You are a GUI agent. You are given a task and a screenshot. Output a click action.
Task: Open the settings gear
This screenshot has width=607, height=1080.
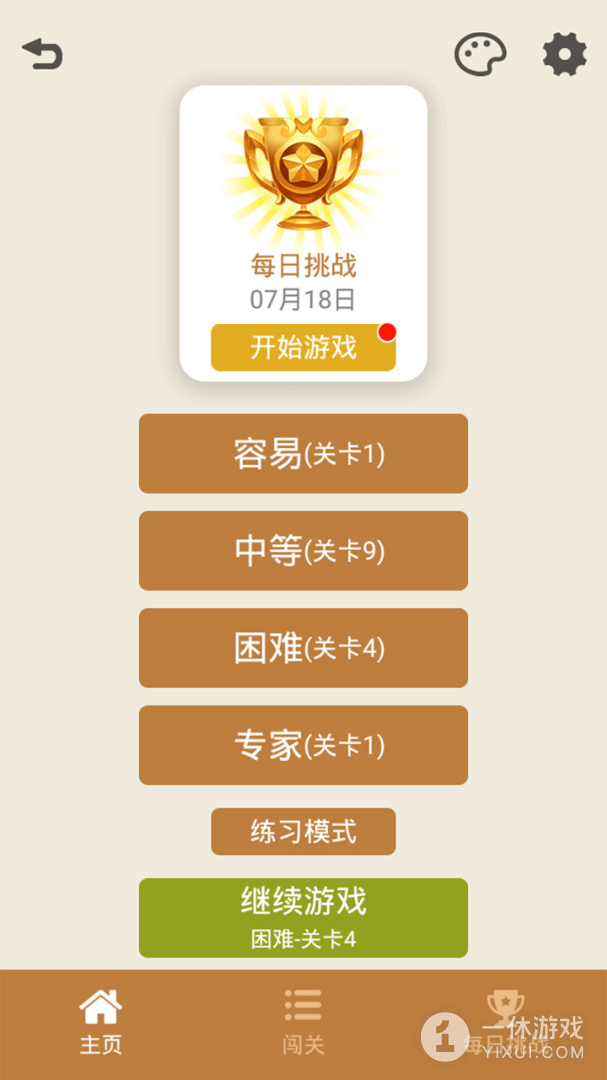565,55
